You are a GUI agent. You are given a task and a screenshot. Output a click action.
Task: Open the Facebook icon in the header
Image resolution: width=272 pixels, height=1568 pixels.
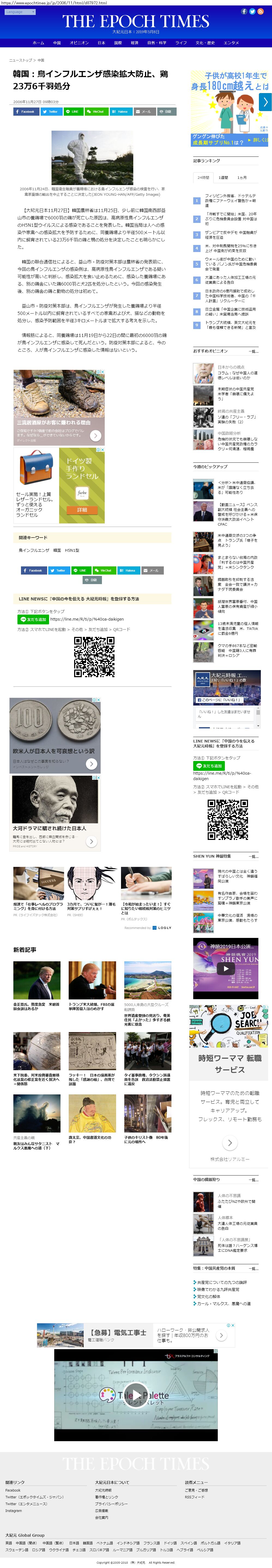tap(244, 11)
